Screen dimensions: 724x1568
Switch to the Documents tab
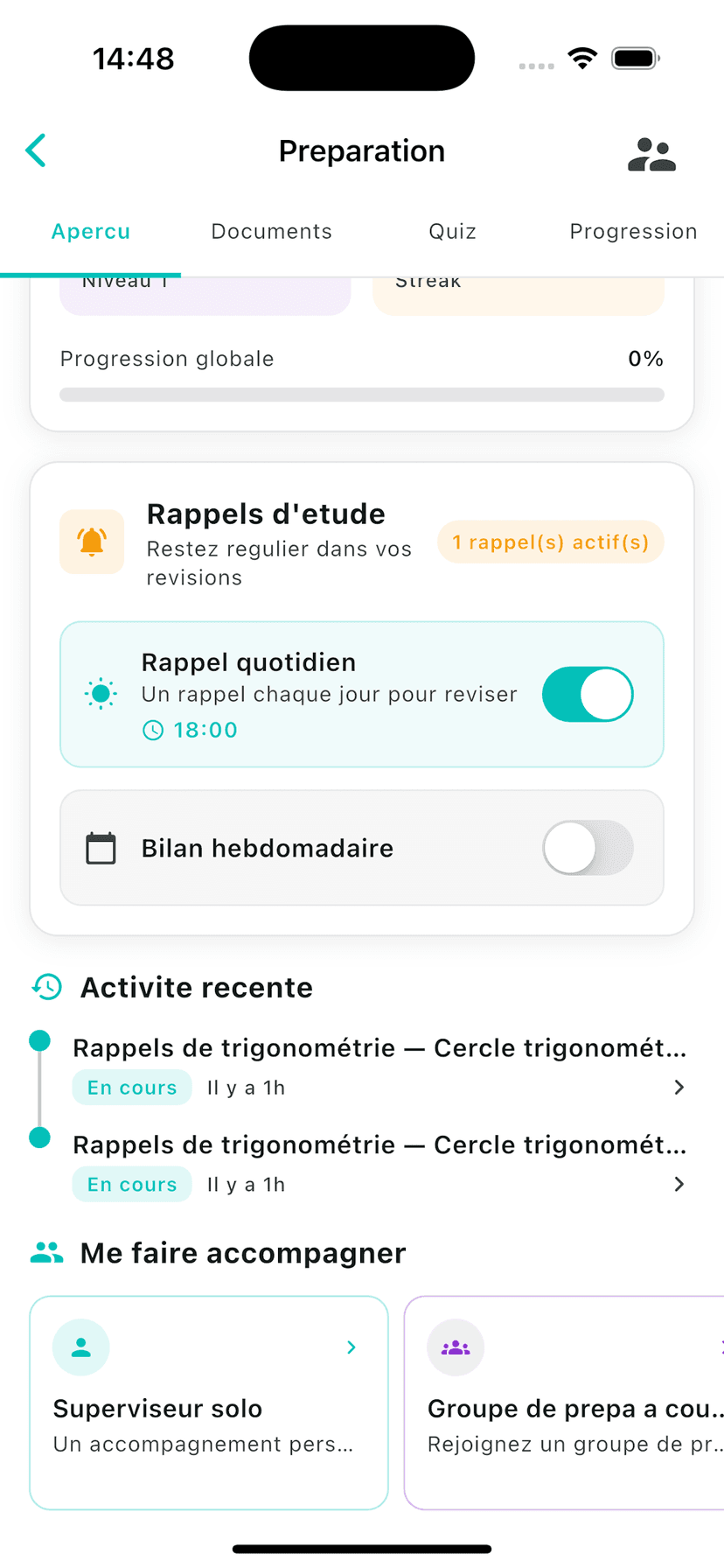(271, 231)
